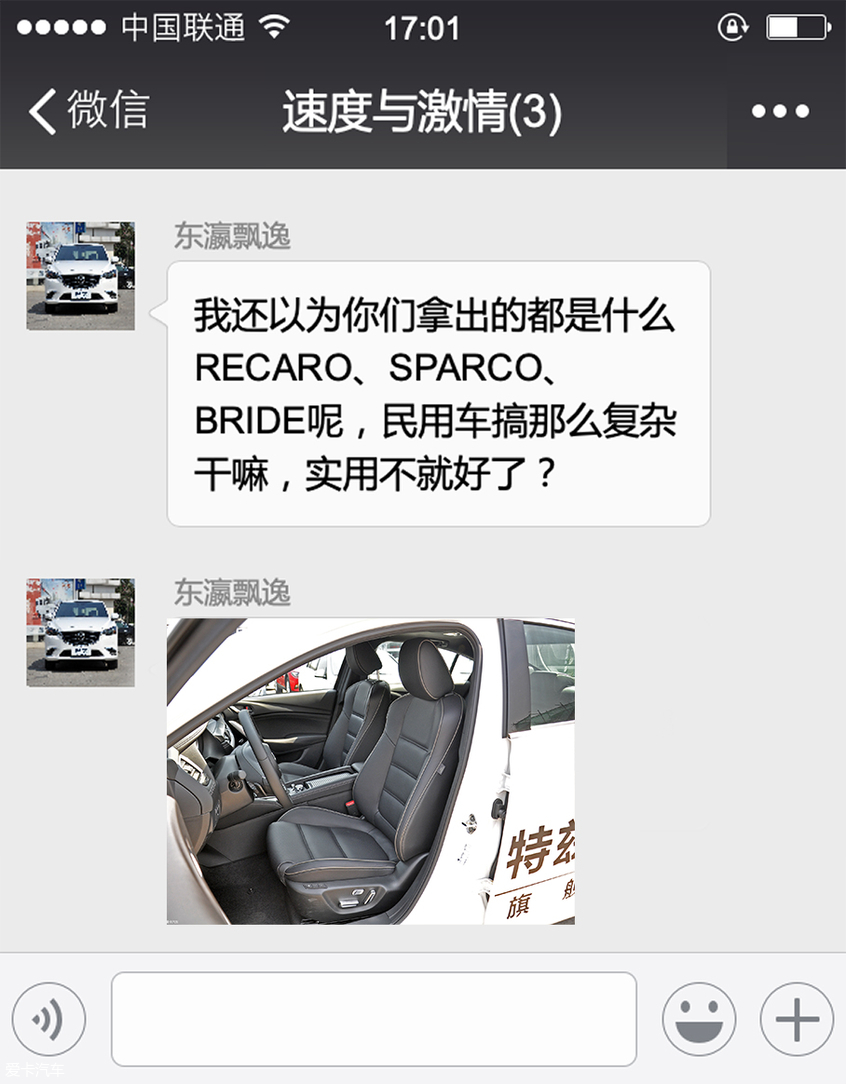
Task: Go back to the 微信 chat list
Action: click(88, 110)
